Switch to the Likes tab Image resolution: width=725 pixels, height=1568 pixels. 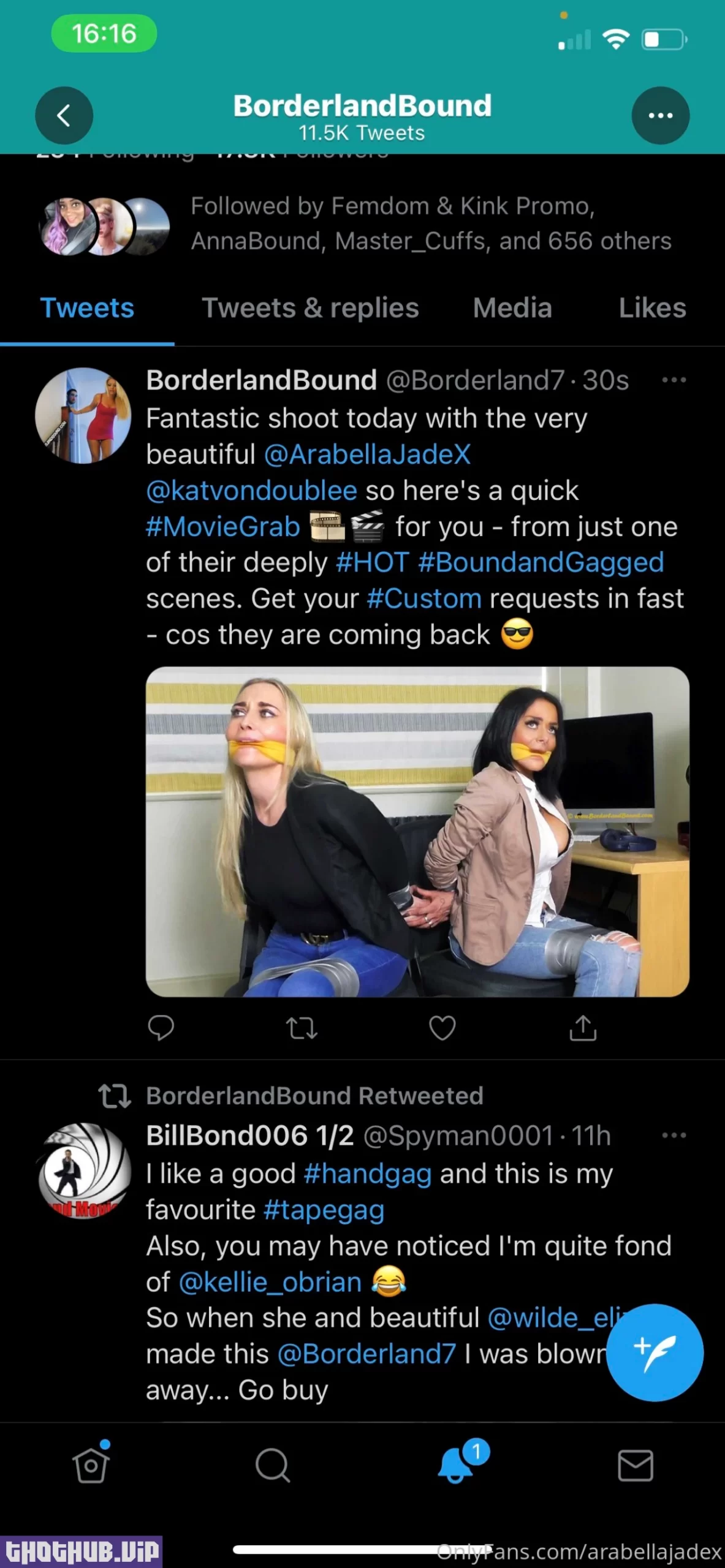[651, 308]
